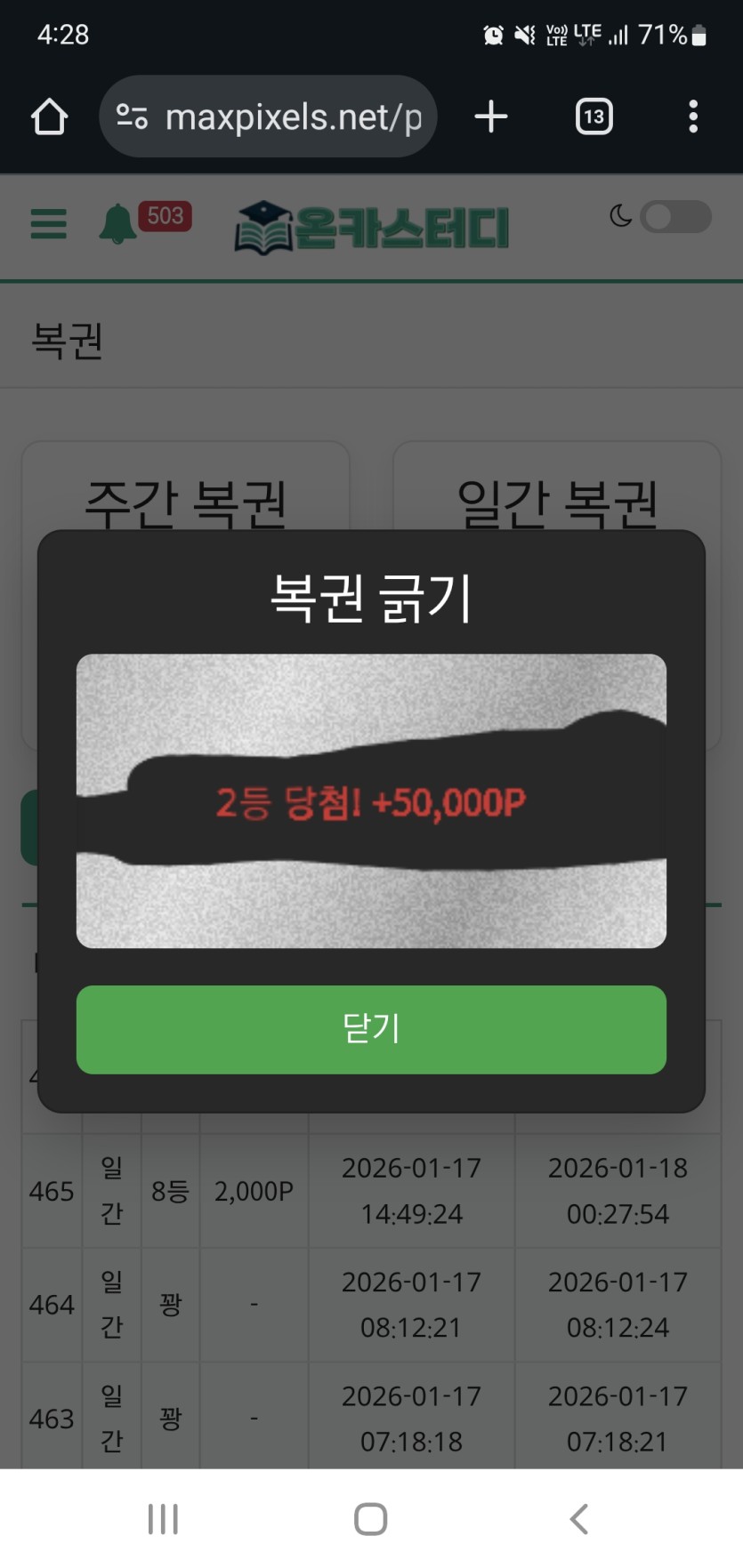
Task: Open a new browser tab
Action: (491, 117)
